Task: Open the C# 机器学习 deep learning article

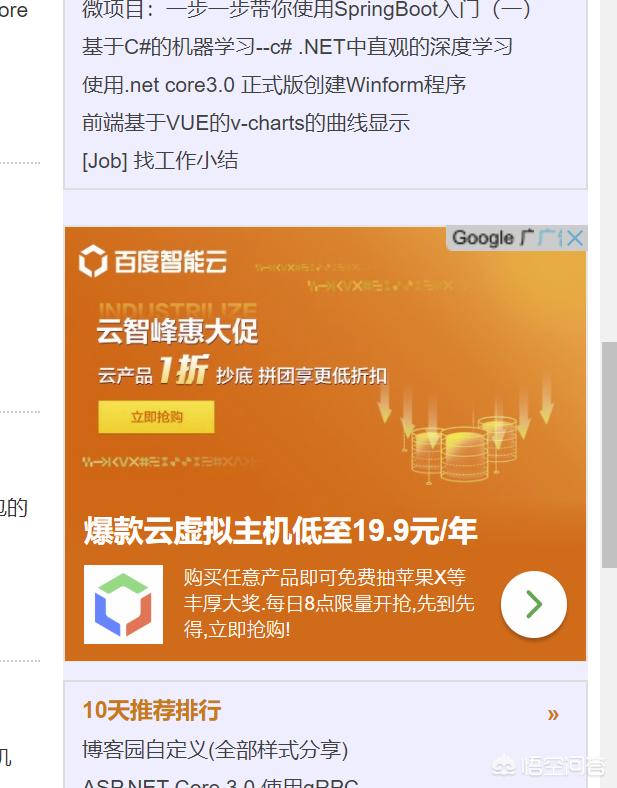Action: coord(297,47)
